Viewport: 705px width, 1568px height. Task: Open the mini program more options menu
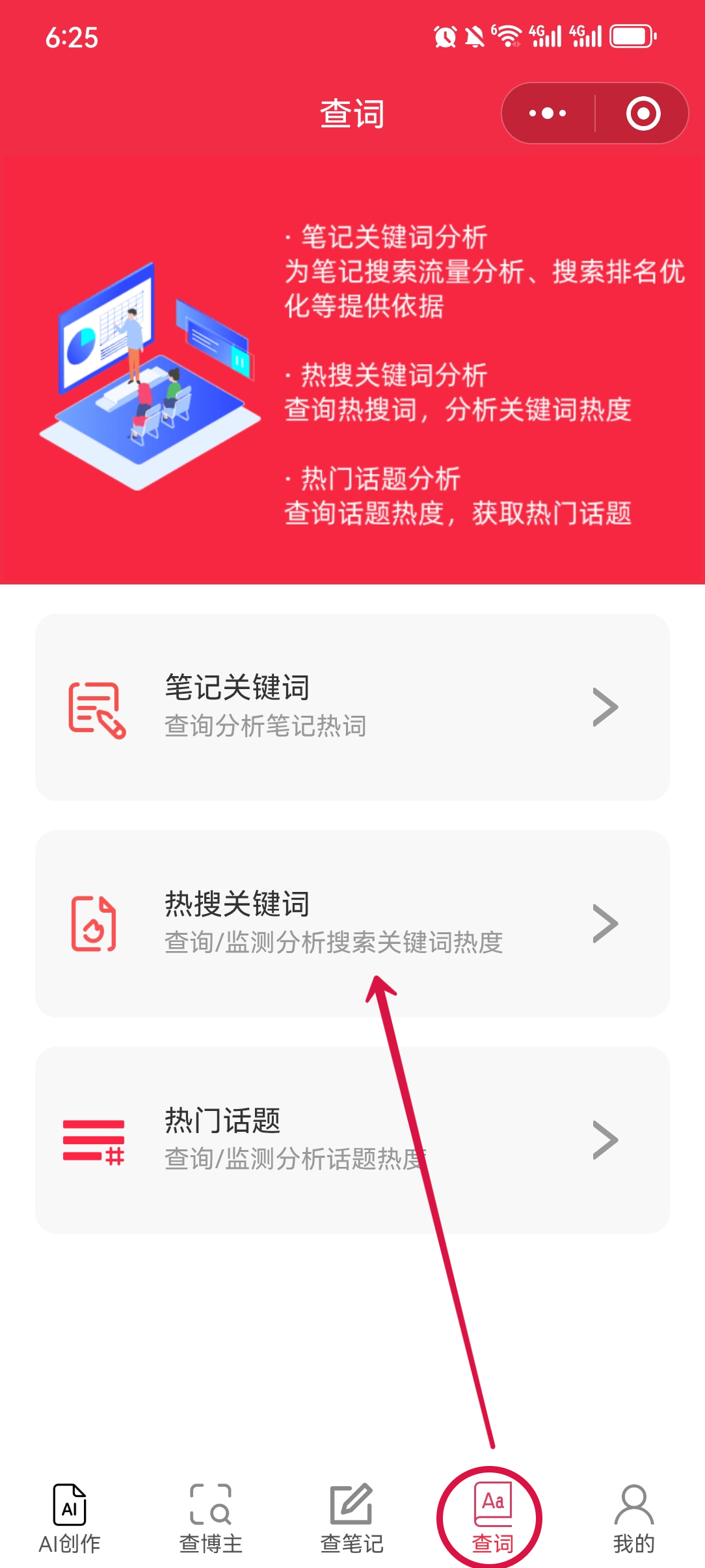[548, 113]
